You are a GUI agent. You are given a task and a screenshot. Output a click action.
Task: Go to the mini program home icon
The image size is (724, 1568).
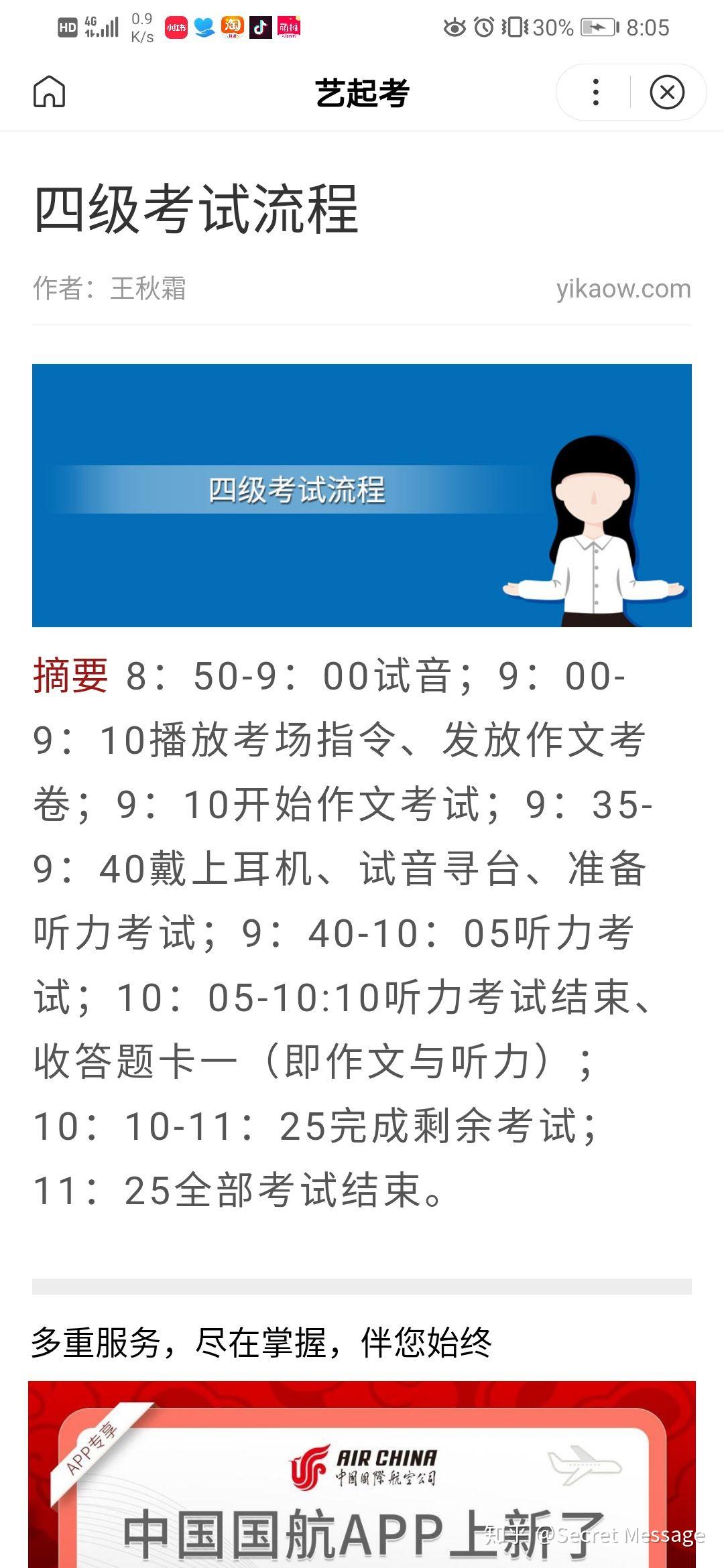point(50,92)
